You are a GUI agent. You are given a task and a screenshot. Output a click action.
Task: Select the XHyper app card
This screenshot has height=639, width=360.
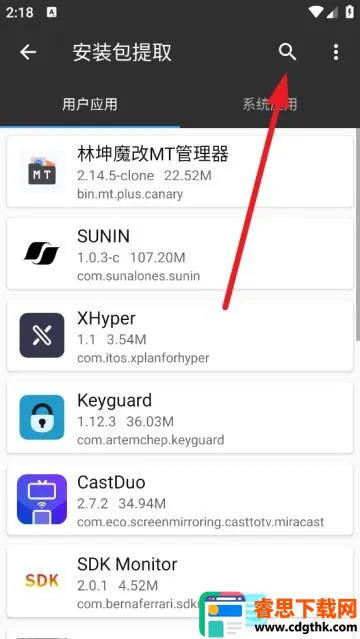180,335
